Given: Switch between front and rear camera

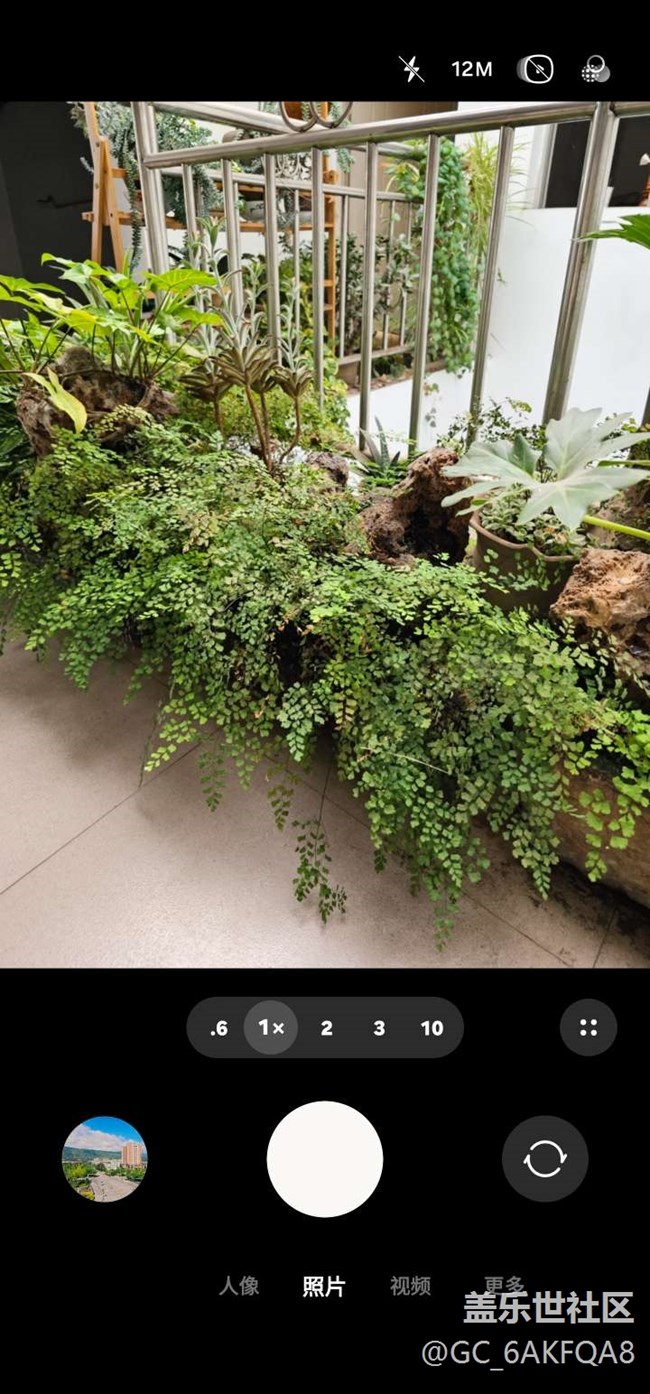Looking at the screenshot, I should pos(545,1159).
